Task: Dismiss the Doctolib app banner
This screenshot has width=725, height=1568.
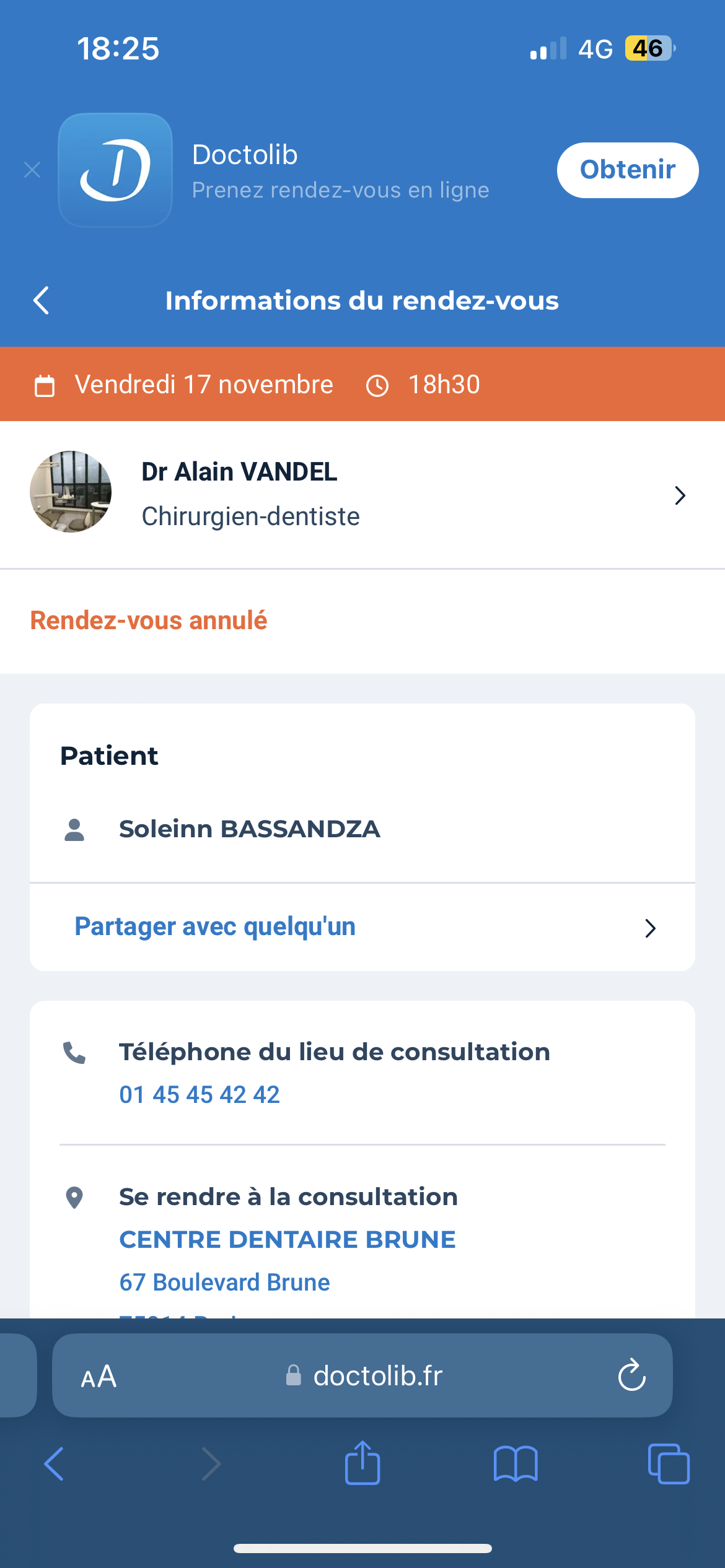Action: (32, 170)
